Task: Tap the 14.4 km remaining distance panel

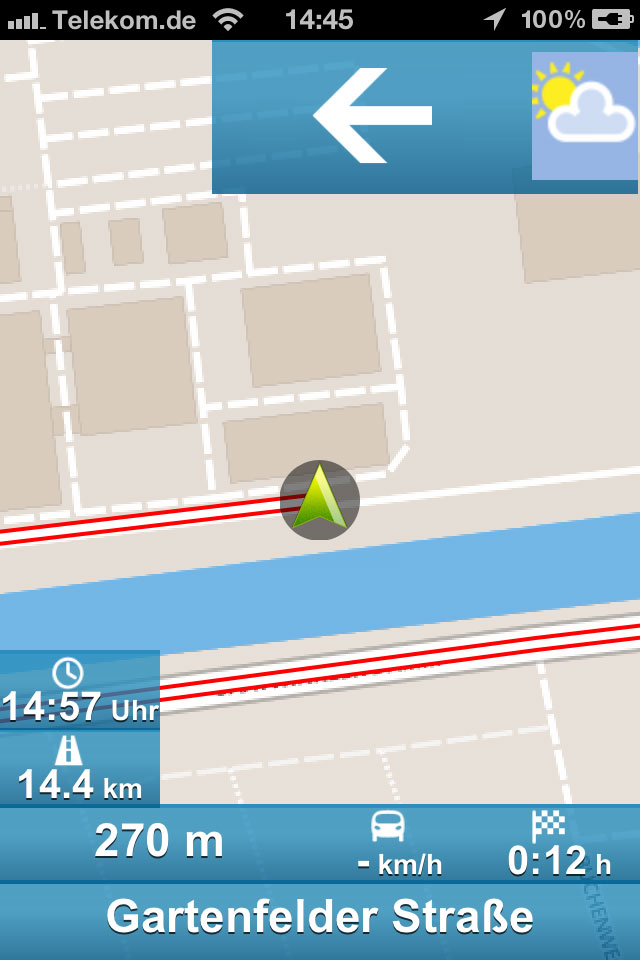Action: (79, 768)
